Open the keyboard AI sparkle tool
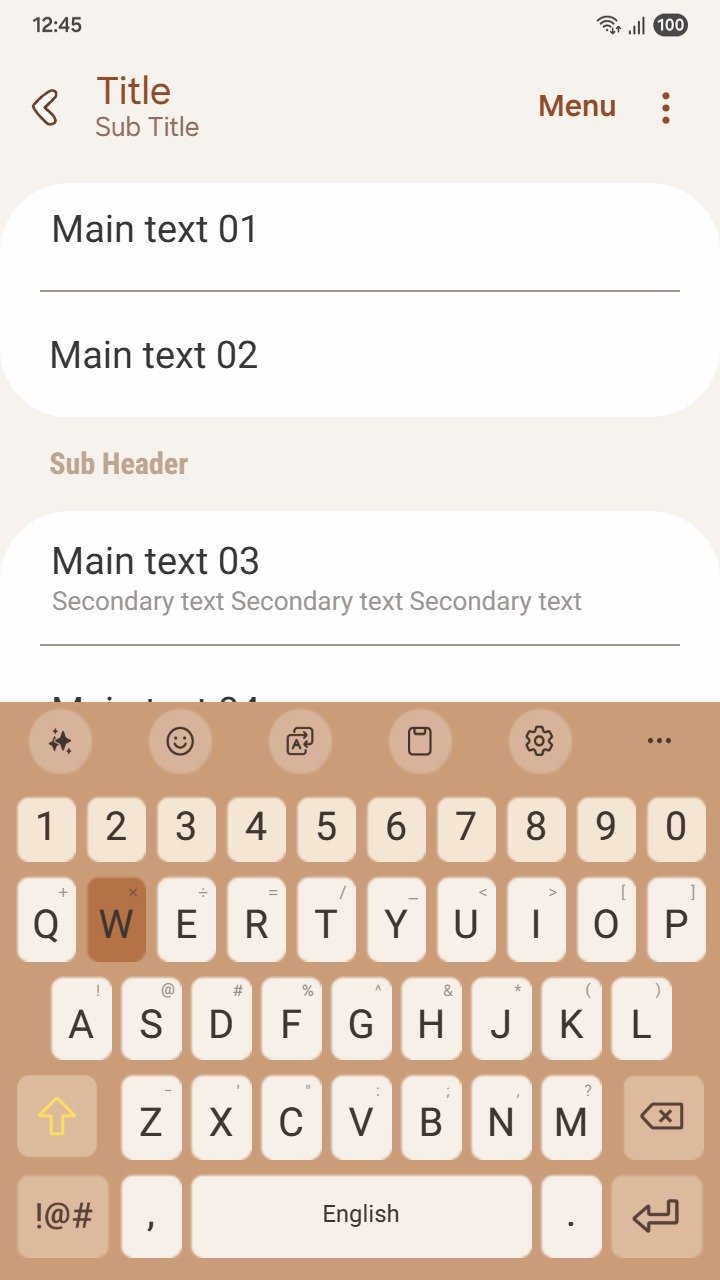This screenshot has height=1280, width=720. (x=60, y=741)
